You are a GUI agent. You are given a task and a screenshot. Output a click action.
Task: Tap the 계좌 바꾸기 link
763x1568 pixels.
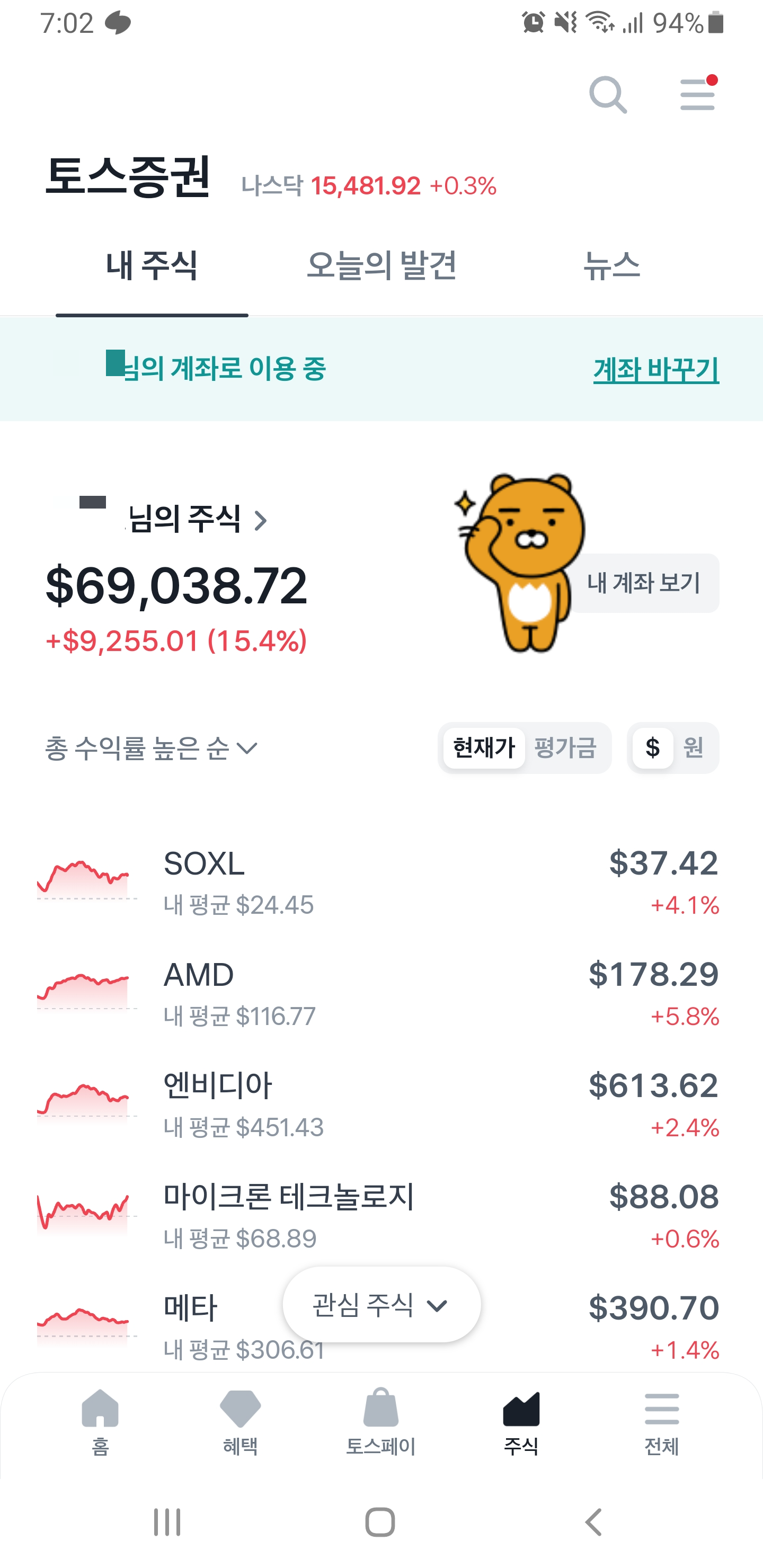tap(656, 369)
